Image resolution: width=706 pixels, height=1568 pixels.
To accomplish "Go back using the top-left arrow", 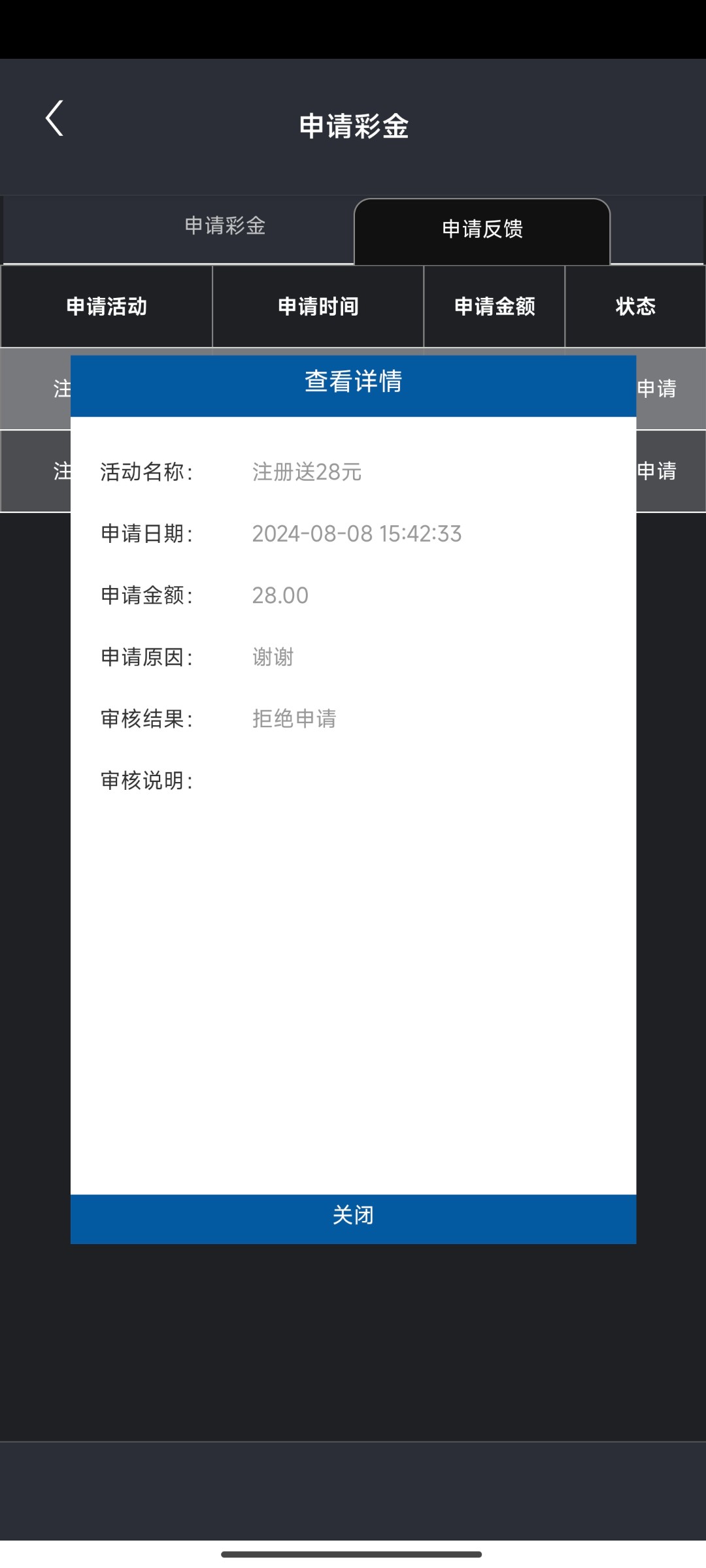I will tap(55, 118).
